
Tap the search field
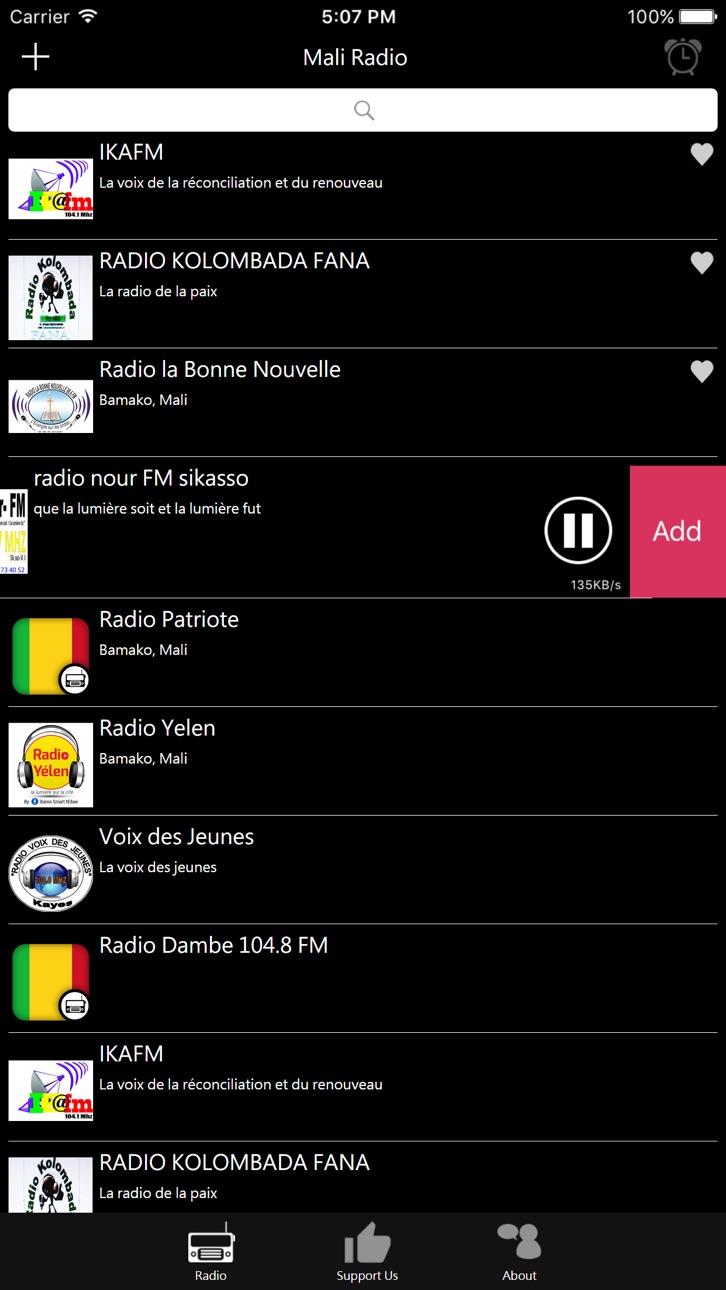pyautogui.click(x=363, y=110)
